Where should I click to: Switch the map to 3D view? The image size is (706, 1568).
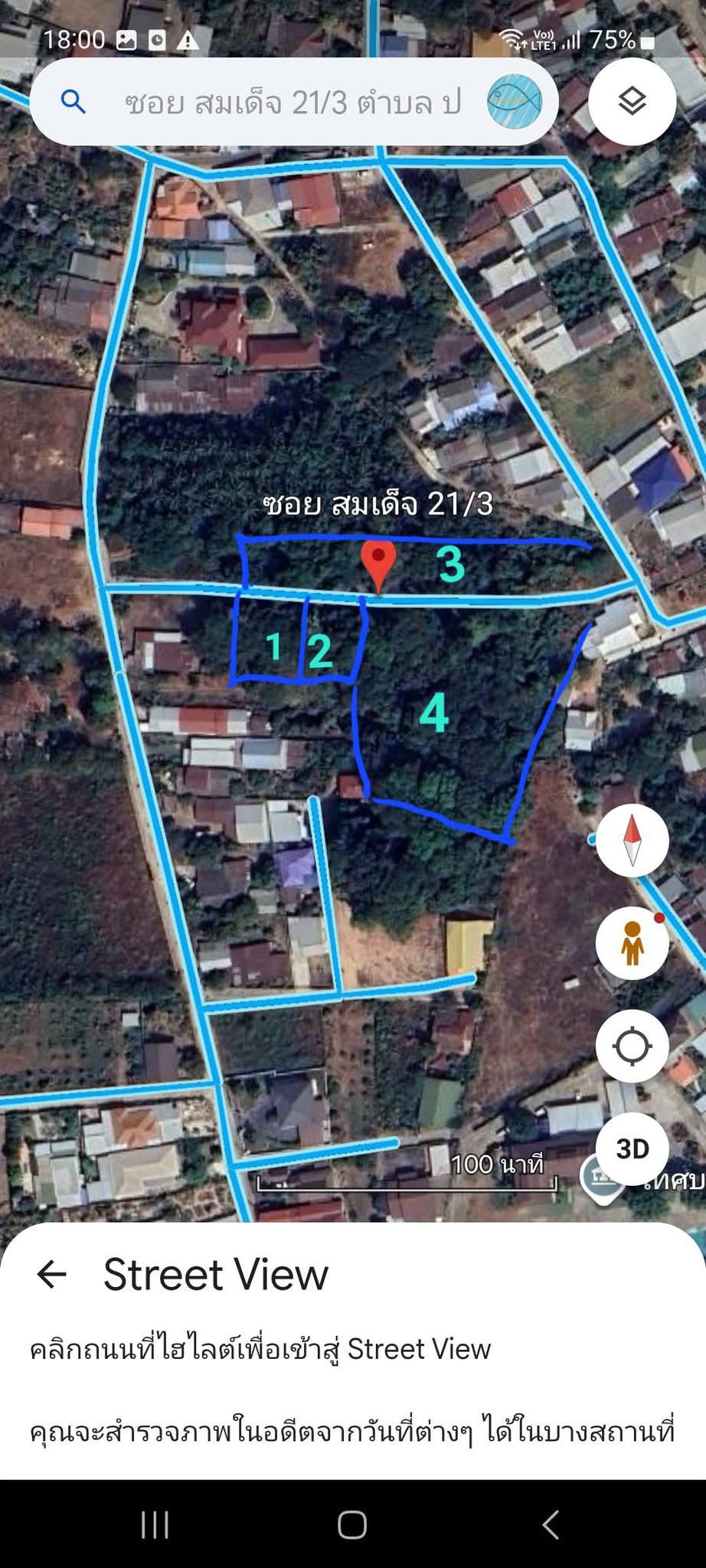tap(632, 1148)
